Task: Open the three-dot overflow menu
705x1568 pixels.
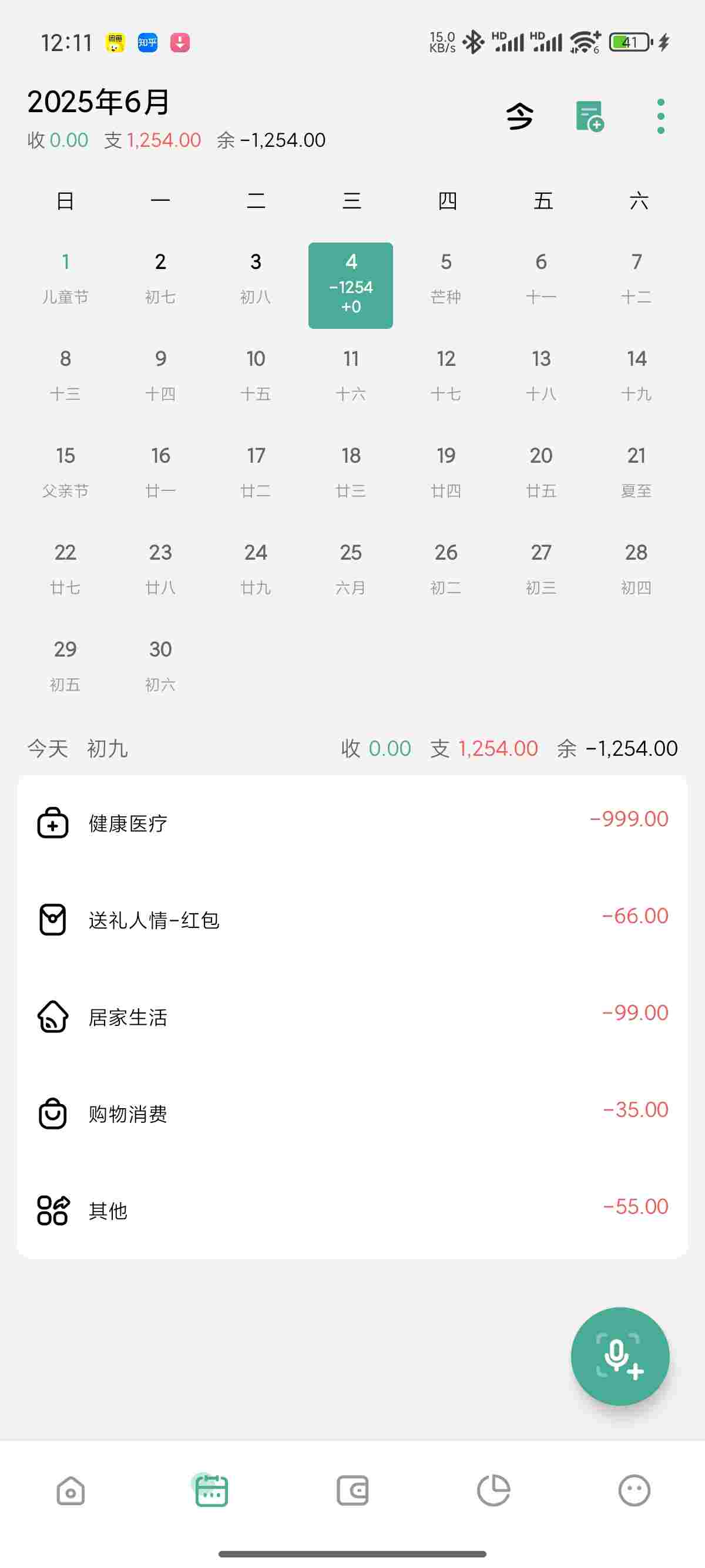Action: [660, 116]
